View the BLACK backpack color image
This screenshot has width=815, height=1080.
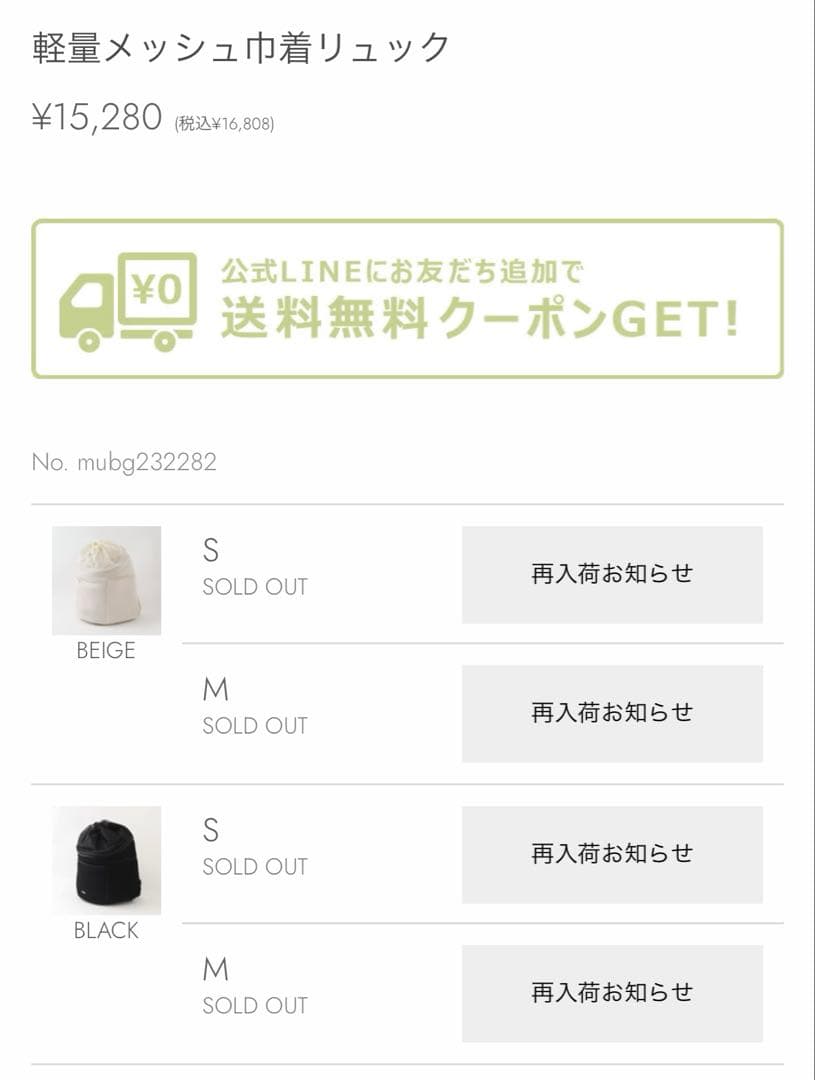(x=106, y=860)
